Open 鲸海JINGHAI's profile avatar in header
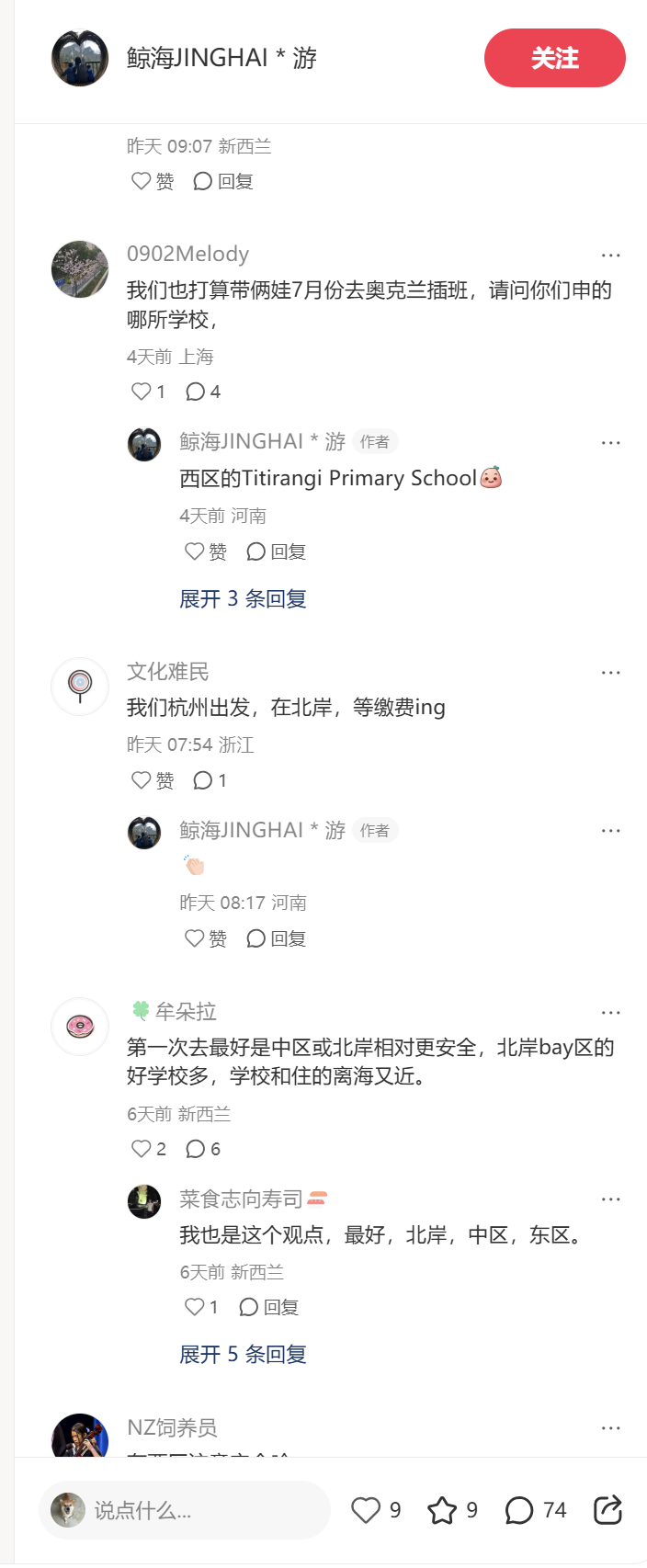Viewport: 647px width, 1568px height. click(80, 58)
